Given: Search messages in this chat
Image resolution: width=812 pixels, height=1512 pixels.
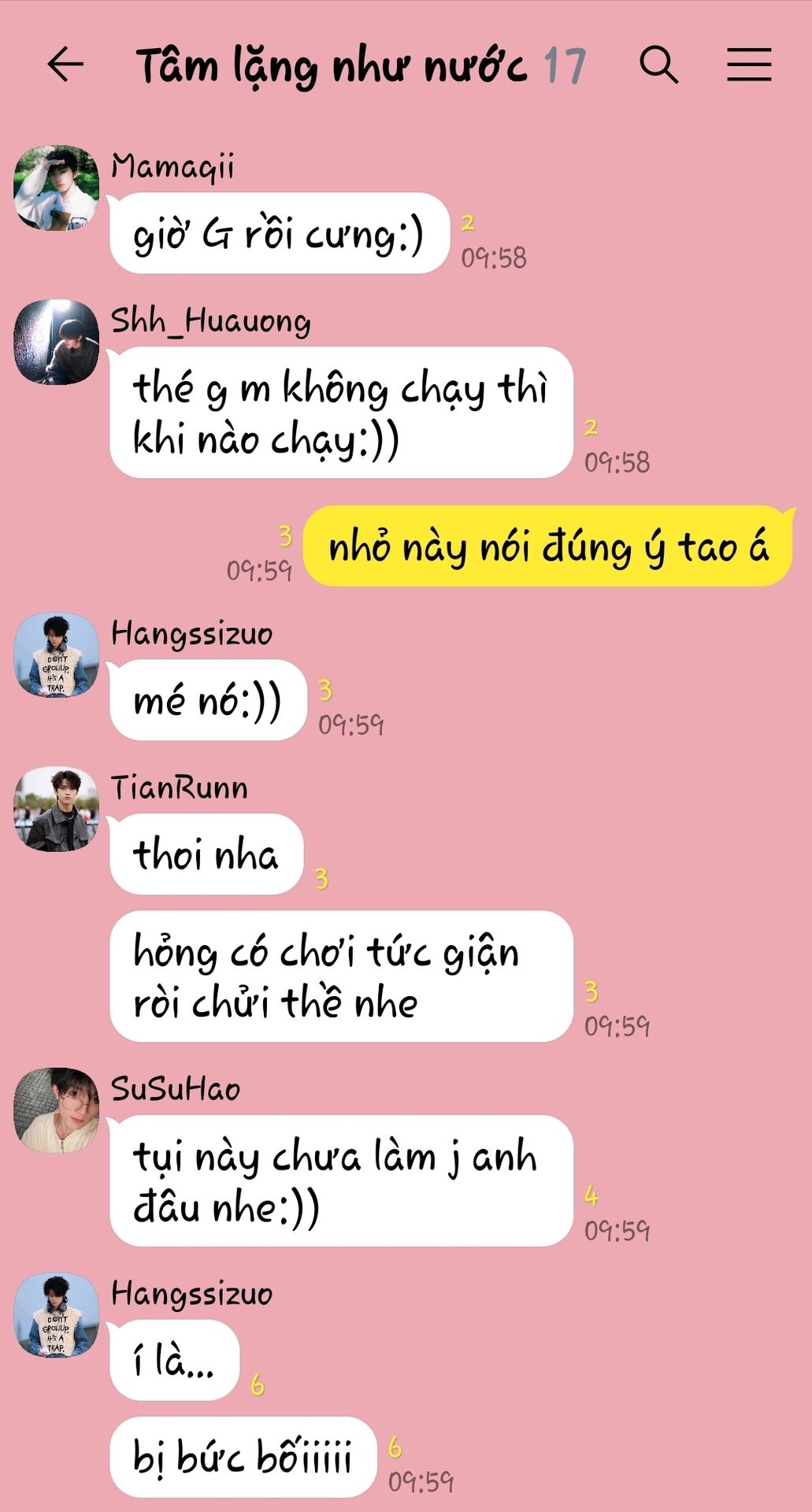Looking at the screenshot, I should [658, 65].
